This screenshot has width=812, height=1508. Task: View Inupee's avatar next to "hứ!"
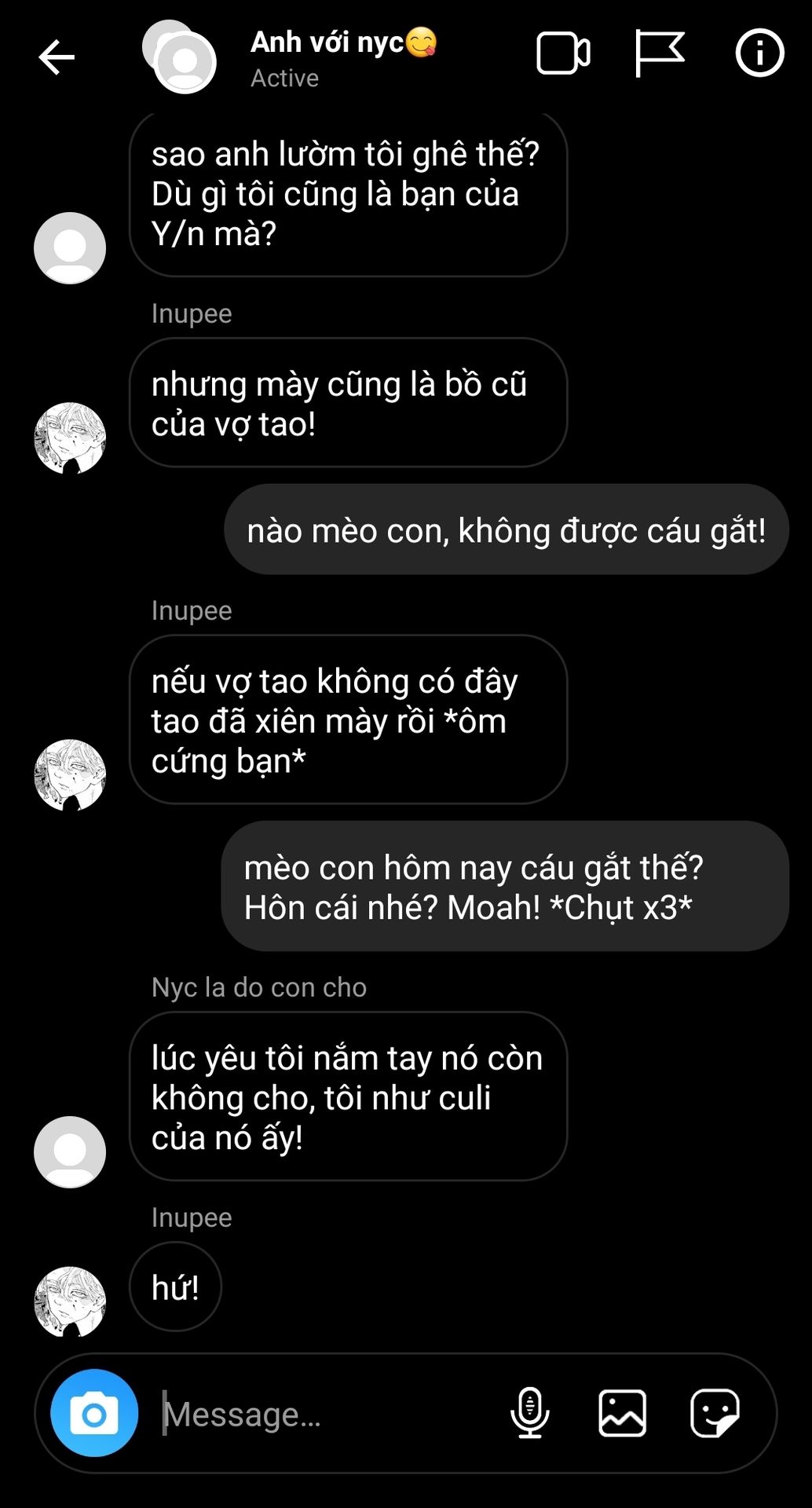(x=70, y=1301)
